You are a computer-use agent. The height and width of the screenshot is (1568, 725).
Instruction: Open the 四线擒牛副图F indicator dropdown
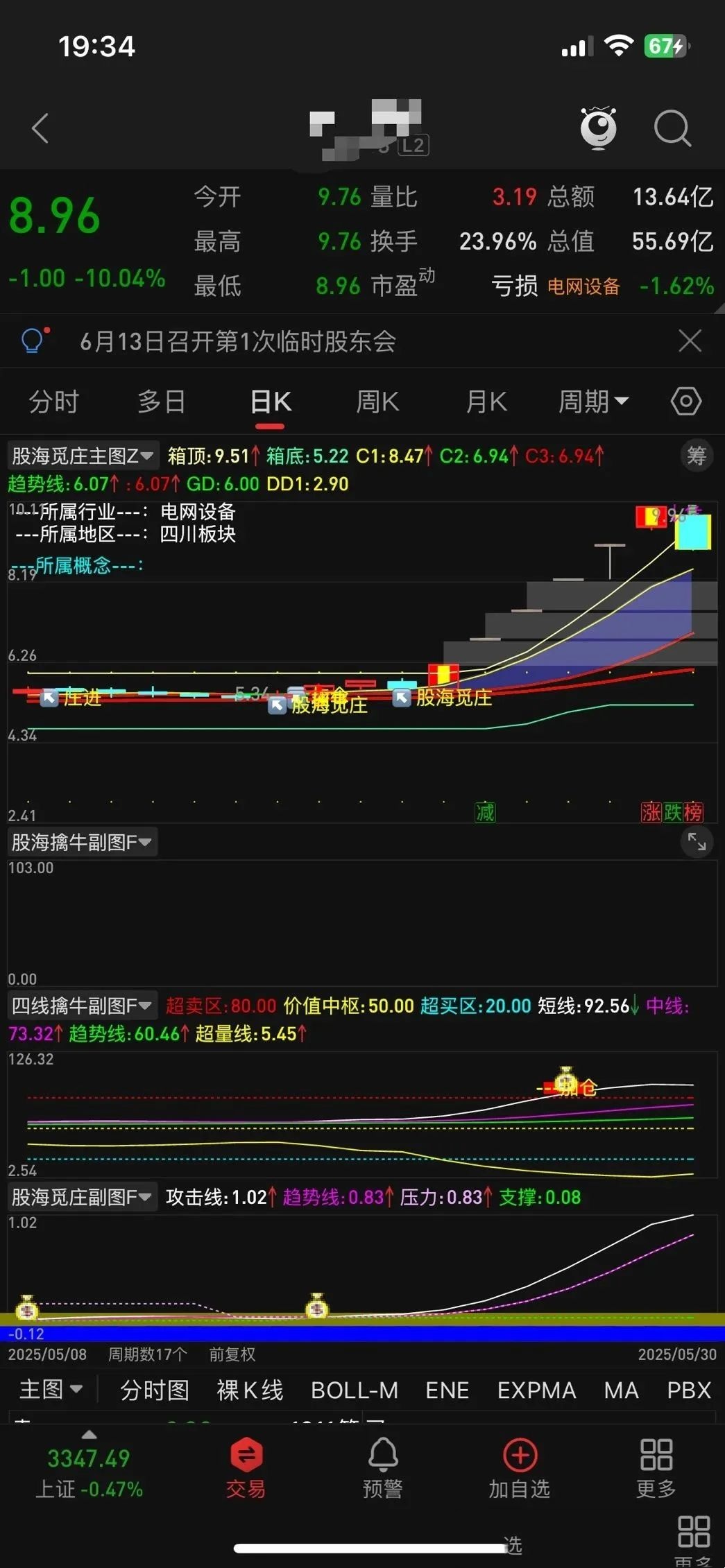click(81, 1006)
